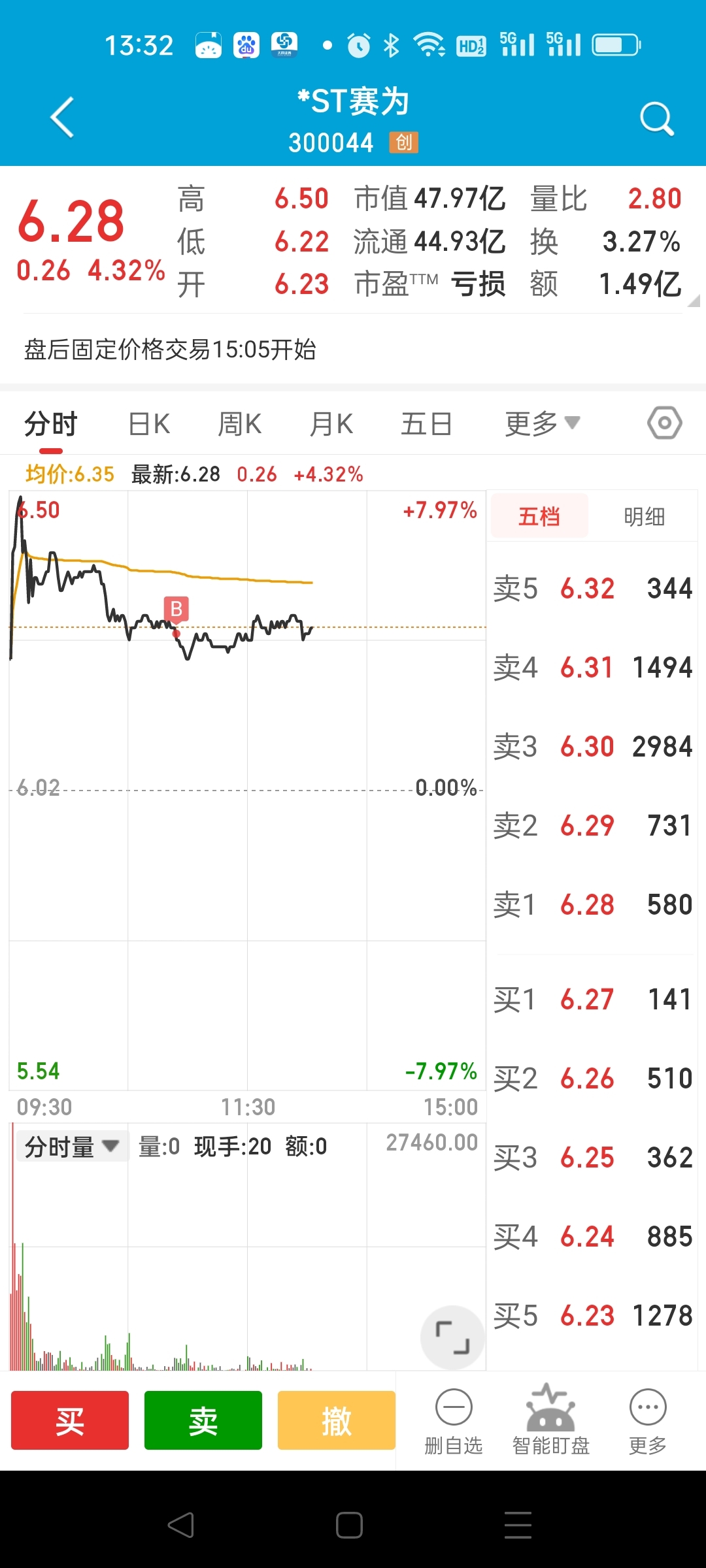
Task: Go back using the top-left arrow
Action: point(63,118)
